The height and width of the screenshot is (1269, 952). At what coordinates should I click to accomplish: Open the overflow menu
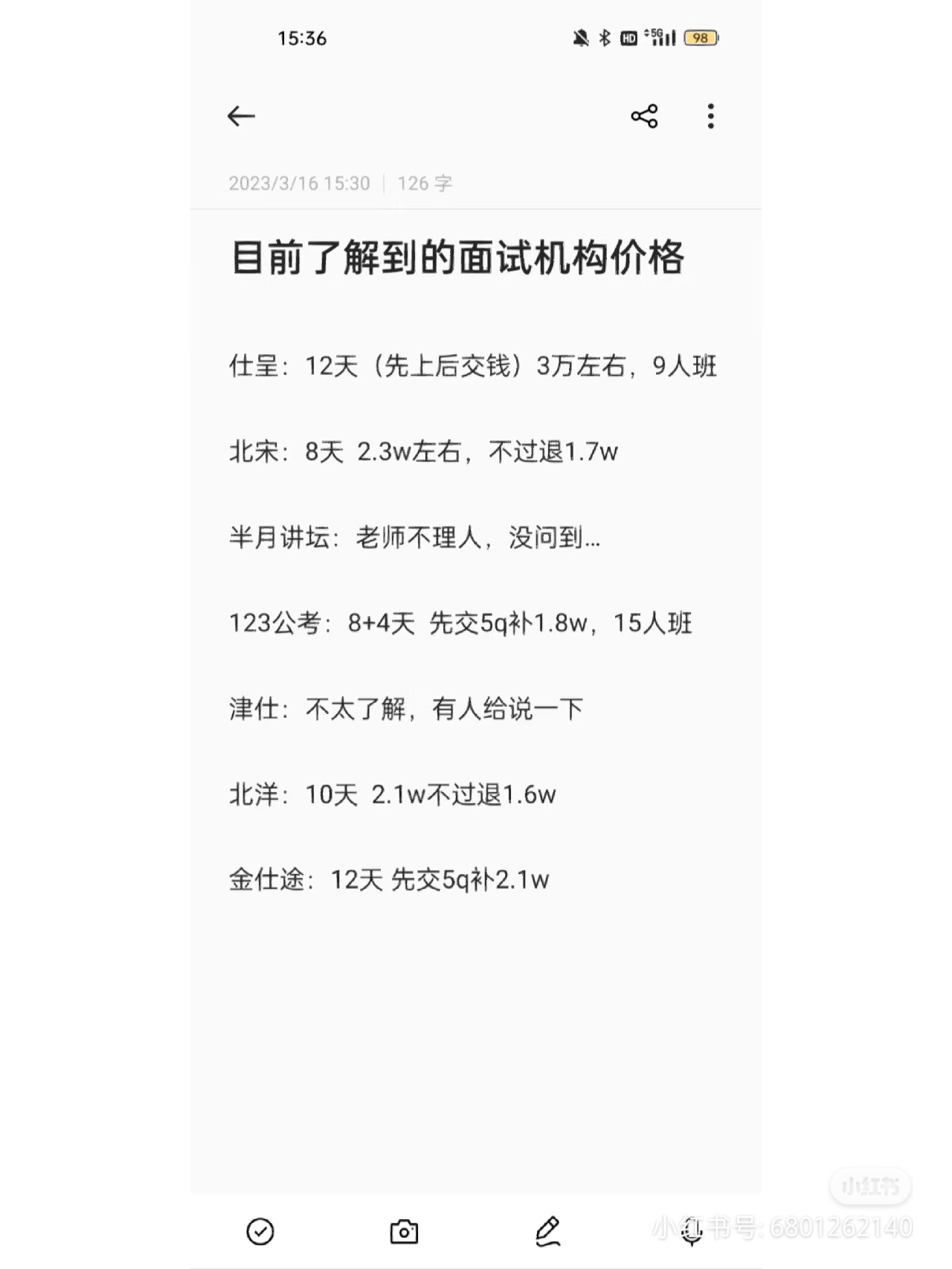pyautogui.click(x=710, y=116)
